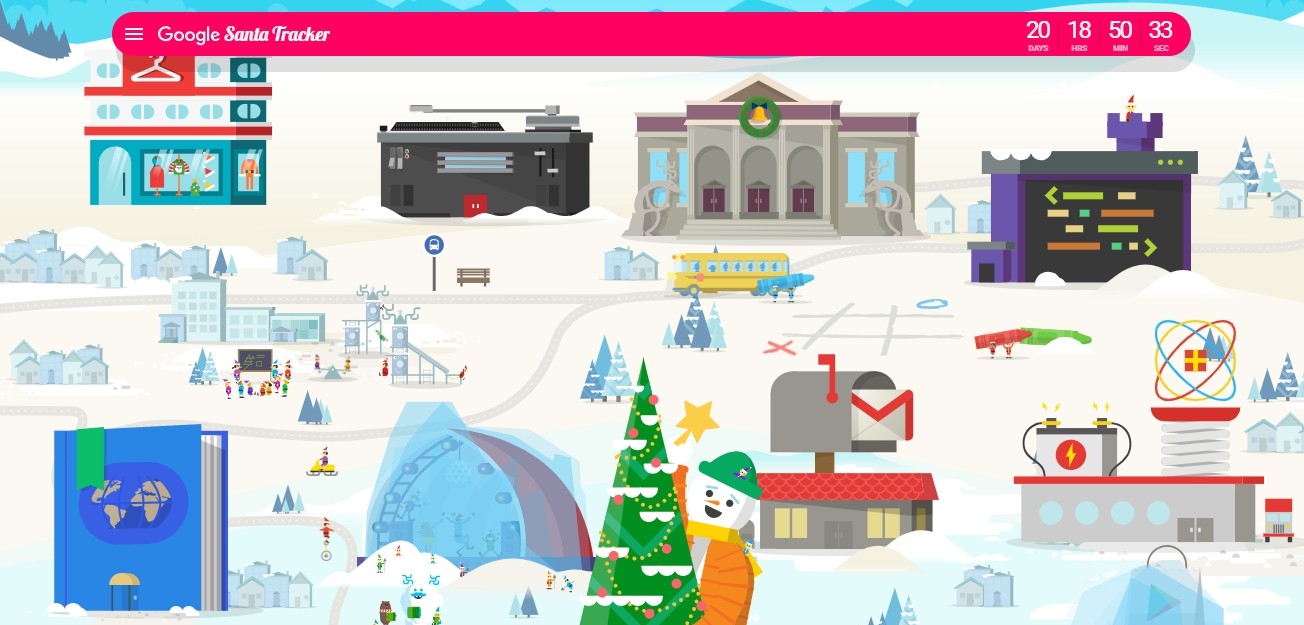
Task: Open the ice block with play arrow
Action: 1160,595
